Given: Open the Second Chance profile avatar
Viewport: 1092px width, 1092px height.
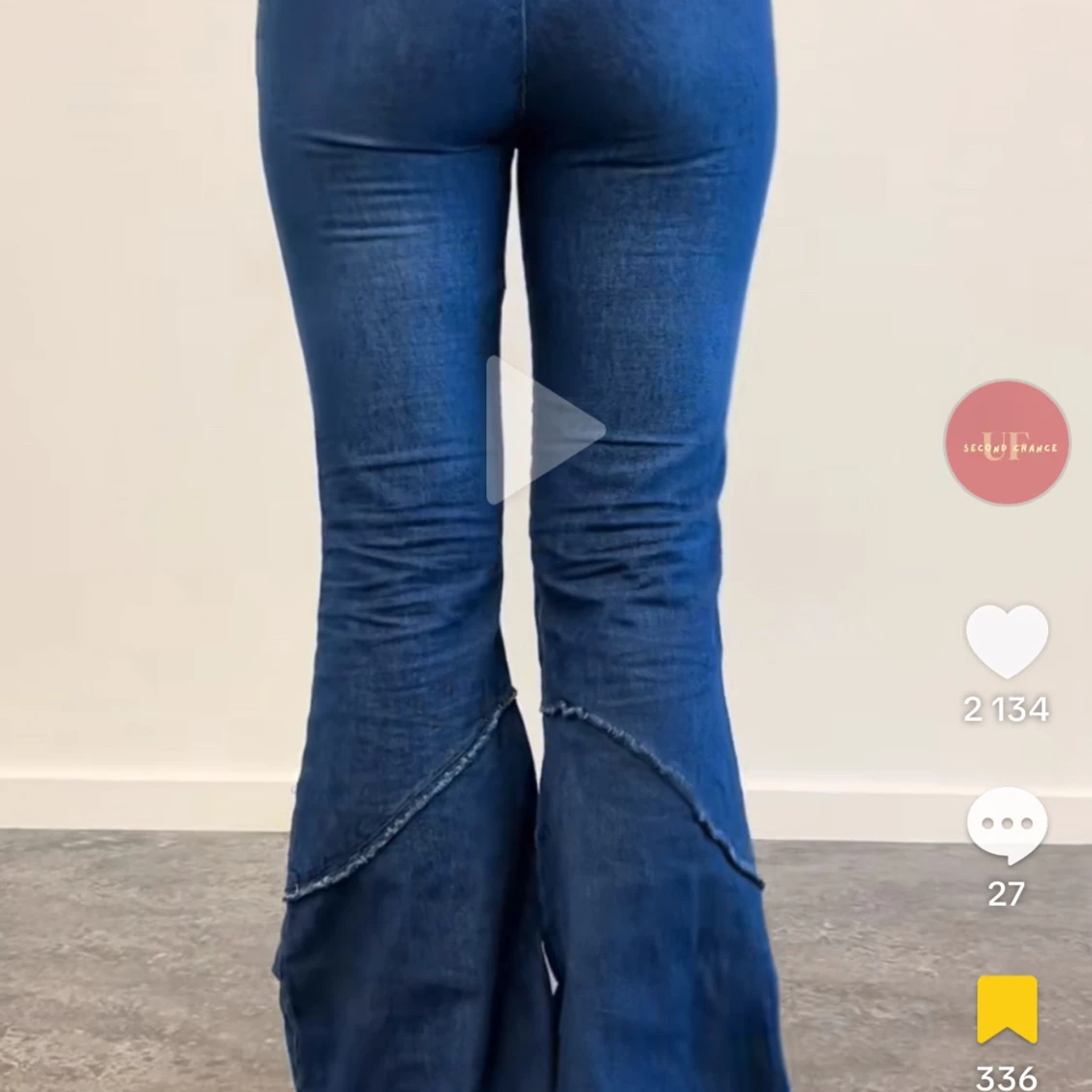Looking at the screenshot, I should click(1007, 443).
